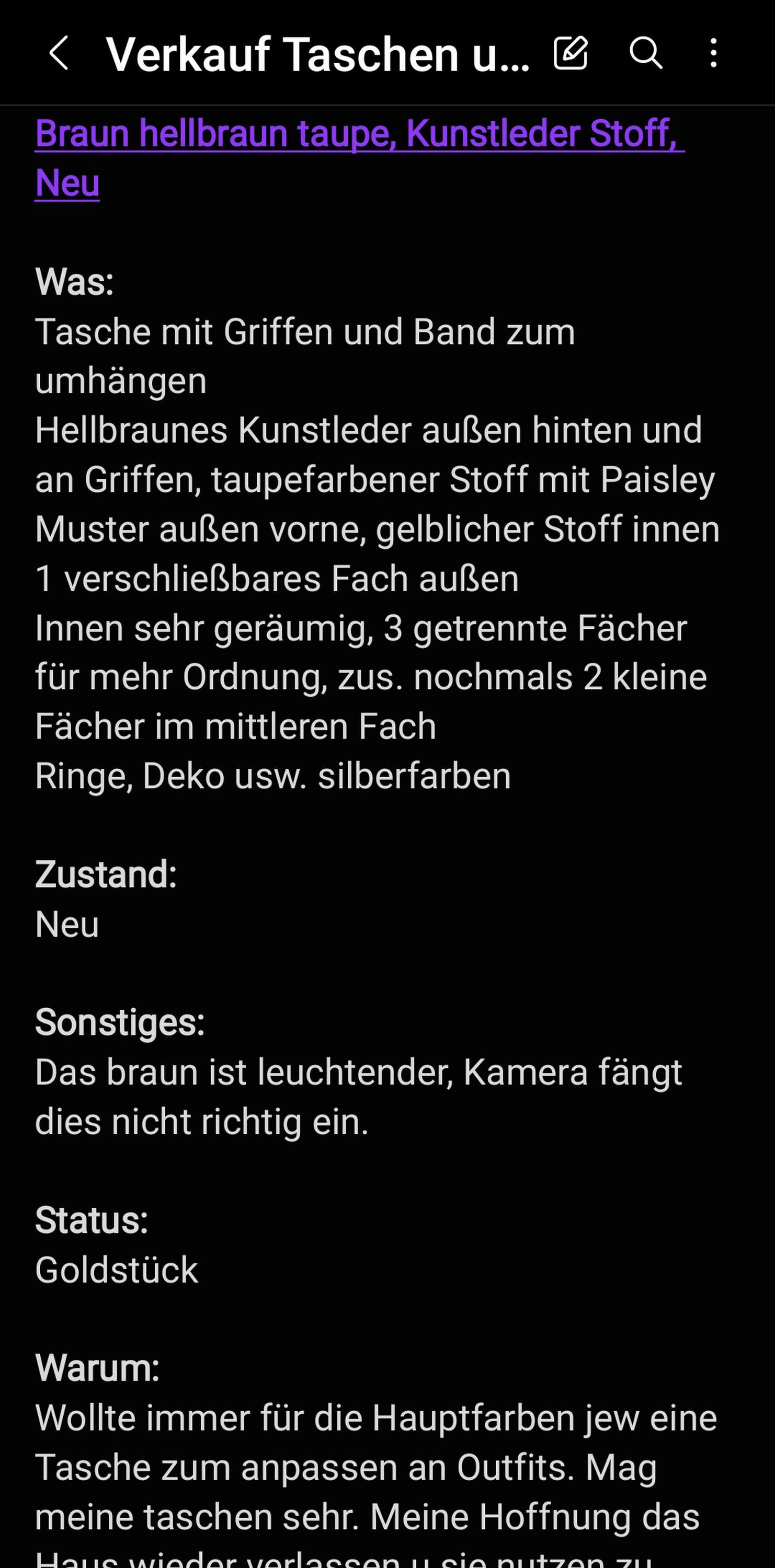Open the three-dot overflow menu
This screenshot has width=775, height=1568.
713,53
